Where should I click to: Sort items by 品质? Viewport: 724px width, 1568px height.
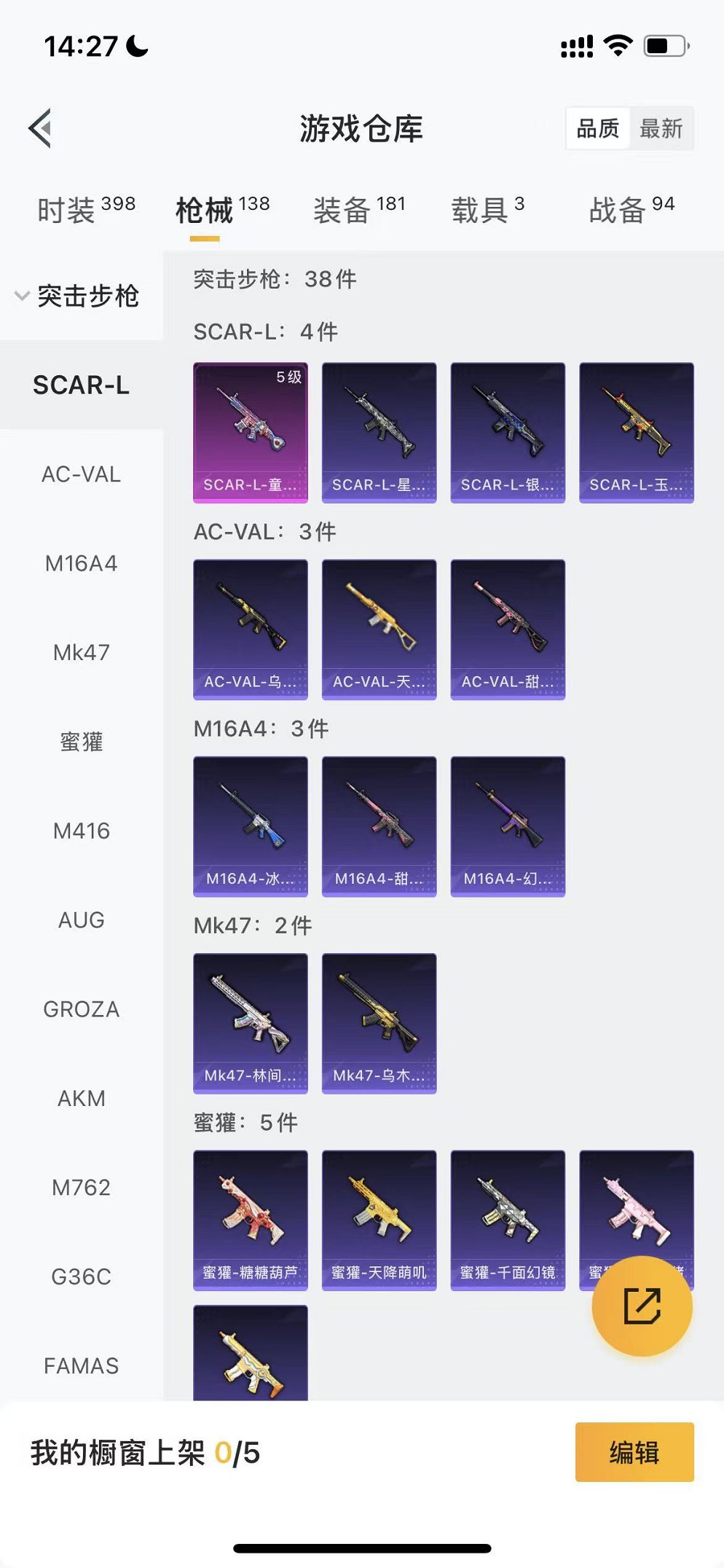(x=597, y=129)
